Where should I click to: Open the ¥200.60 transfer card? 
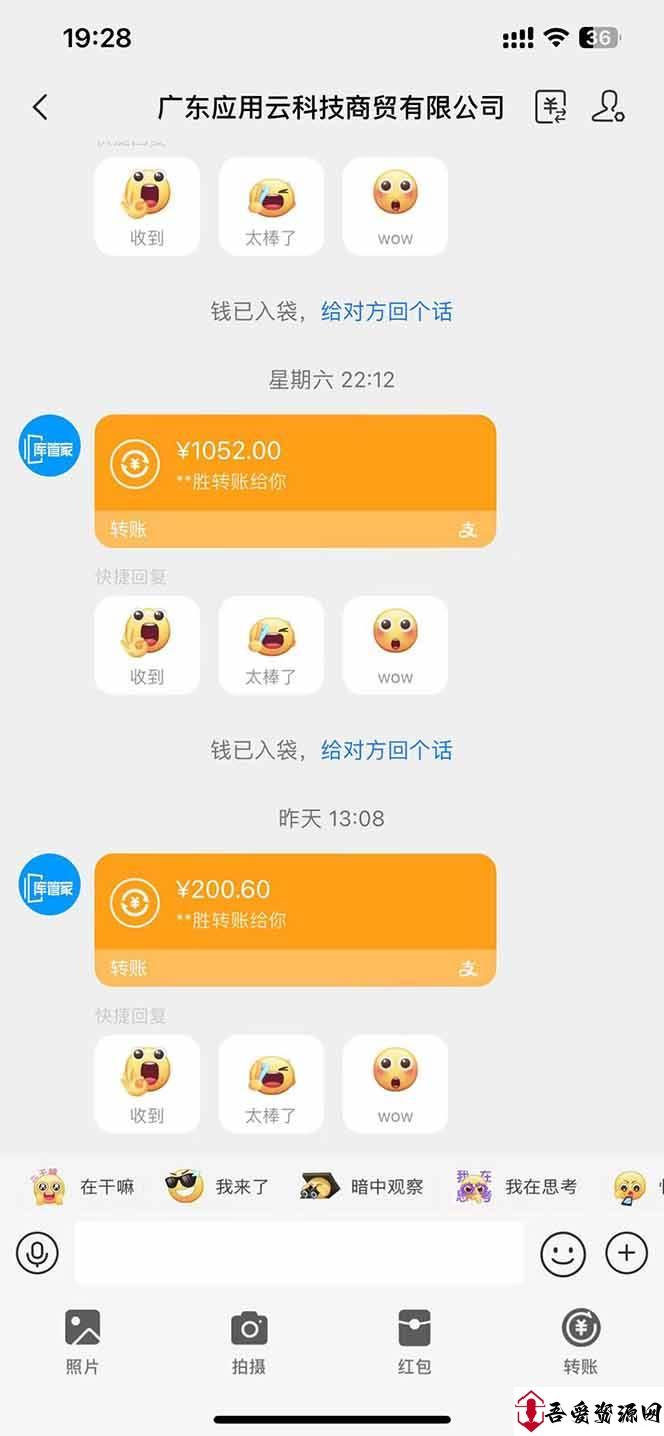point(295,920)
